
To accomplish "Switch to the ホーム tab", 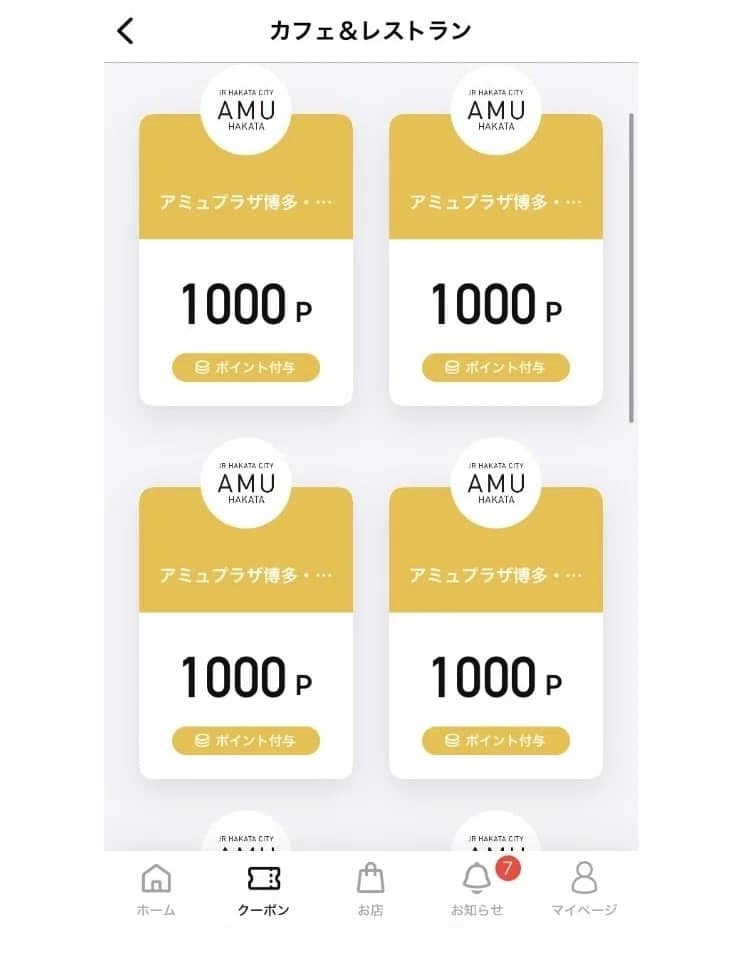I will [x=156, y=890].
